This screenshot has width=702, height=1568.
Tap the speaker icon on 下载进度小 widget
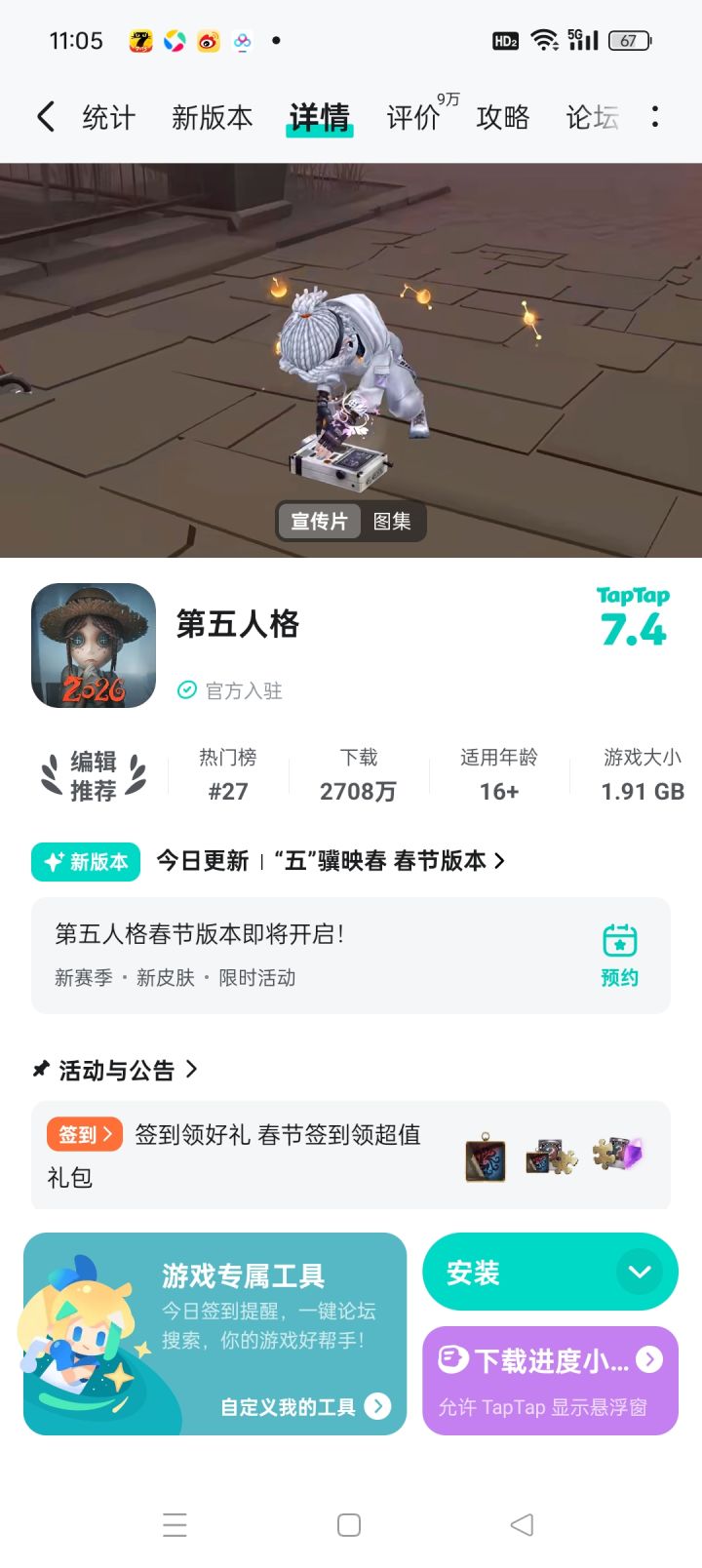450,1358
